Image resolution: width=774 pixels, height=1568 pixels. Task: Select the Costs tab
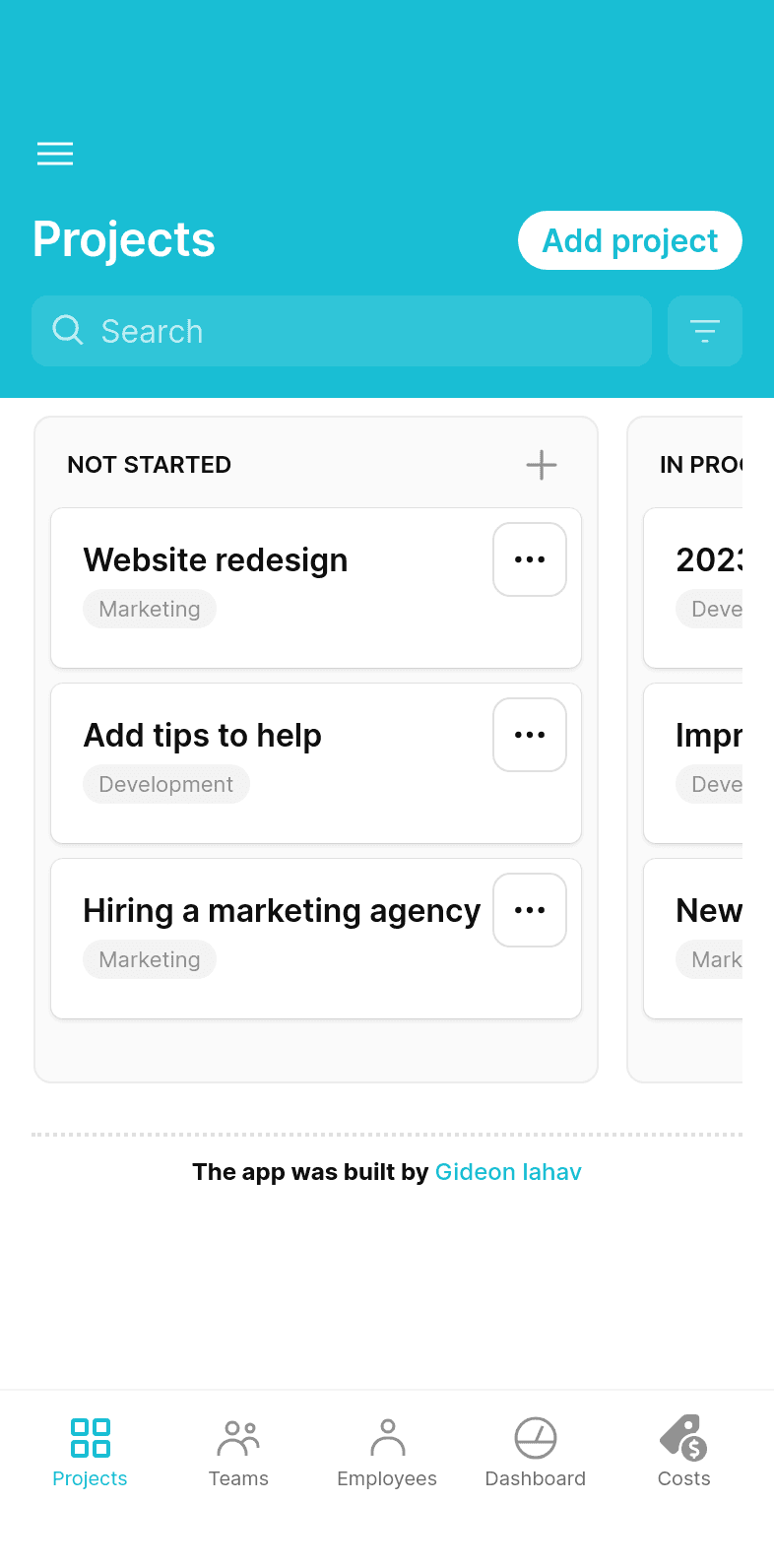click(684, 1453)
